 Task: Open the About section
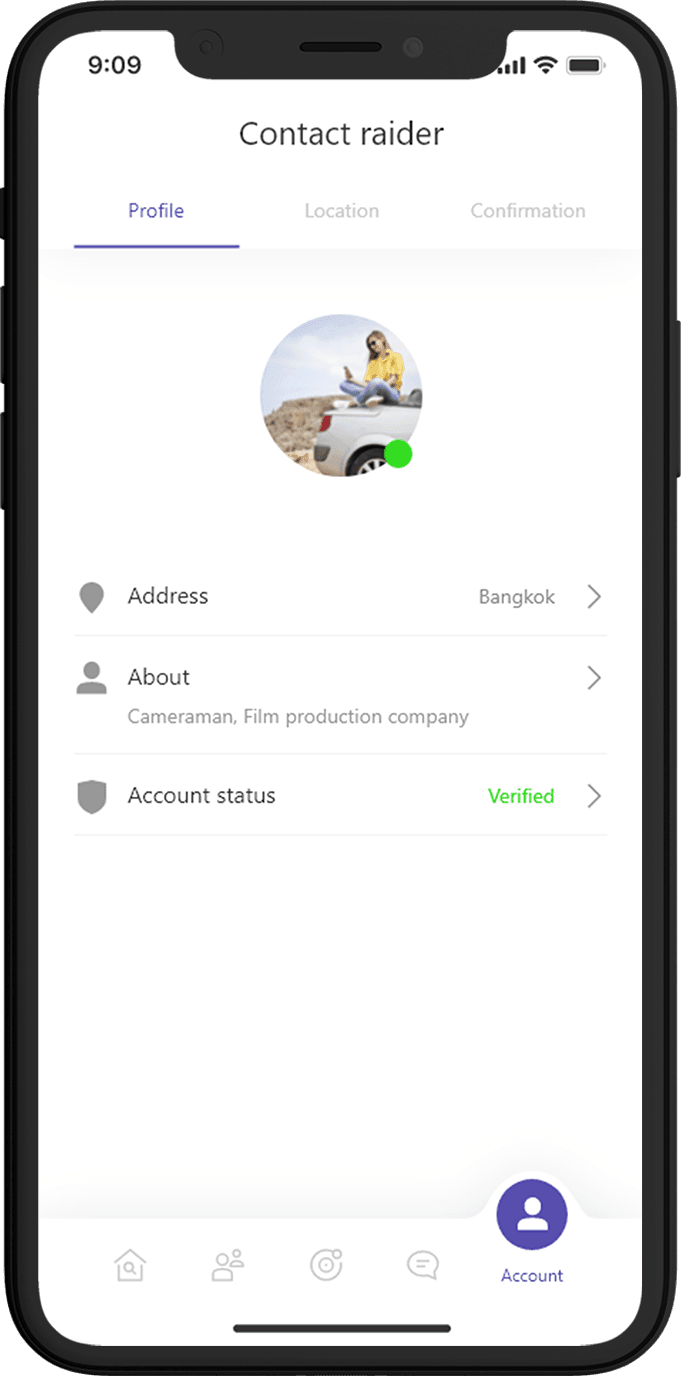340,694
